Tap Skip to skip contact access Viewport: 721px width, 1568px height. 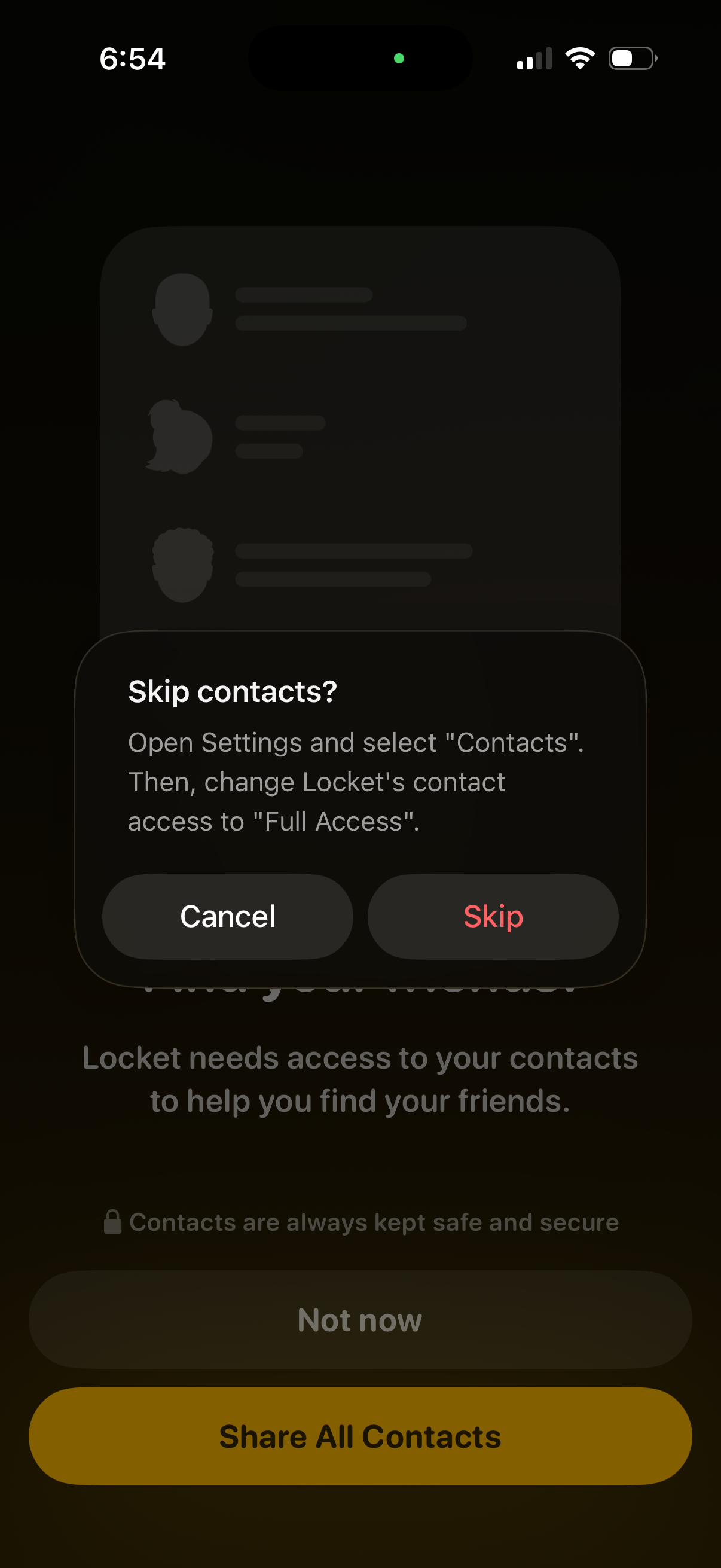tap(493, 916)
